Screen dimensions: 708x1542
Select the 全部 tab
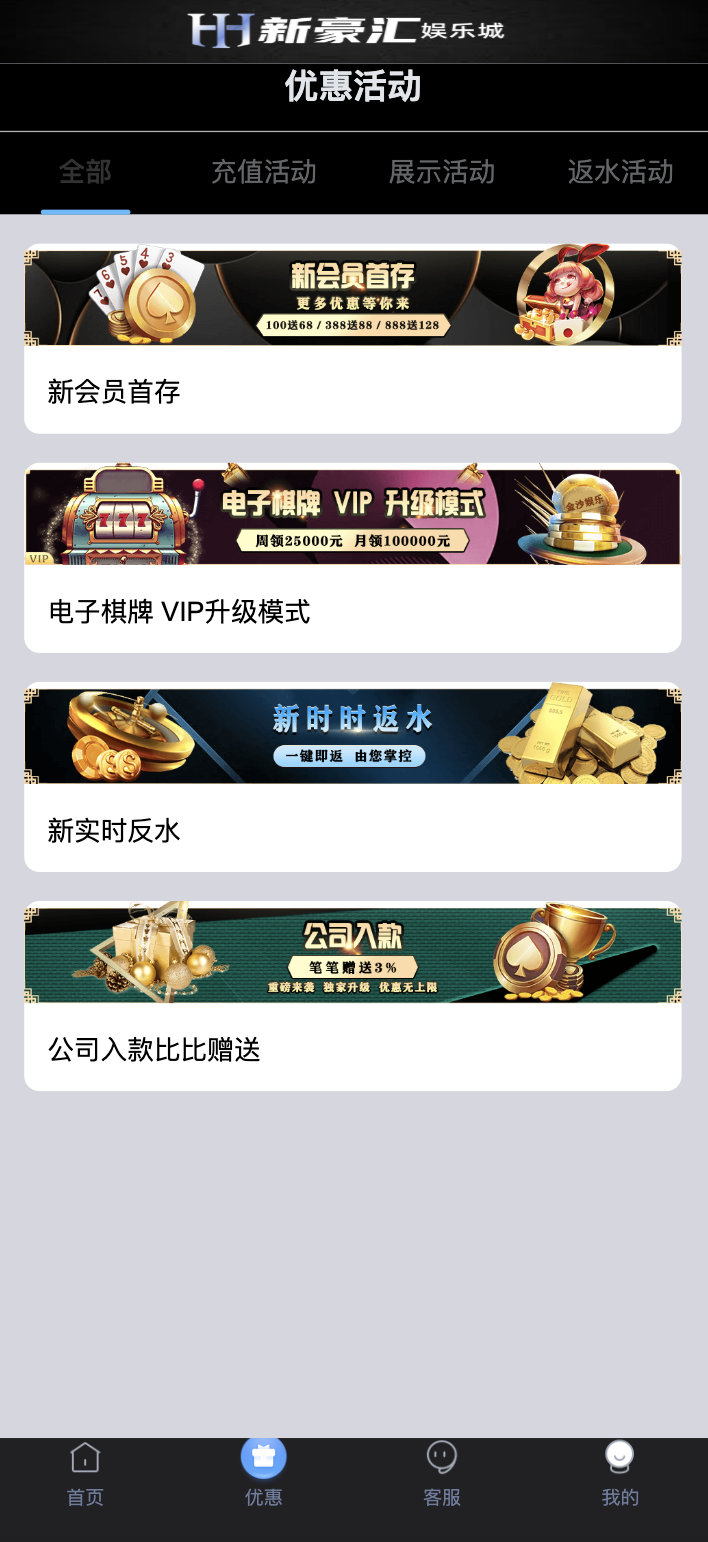coord(85,172)
